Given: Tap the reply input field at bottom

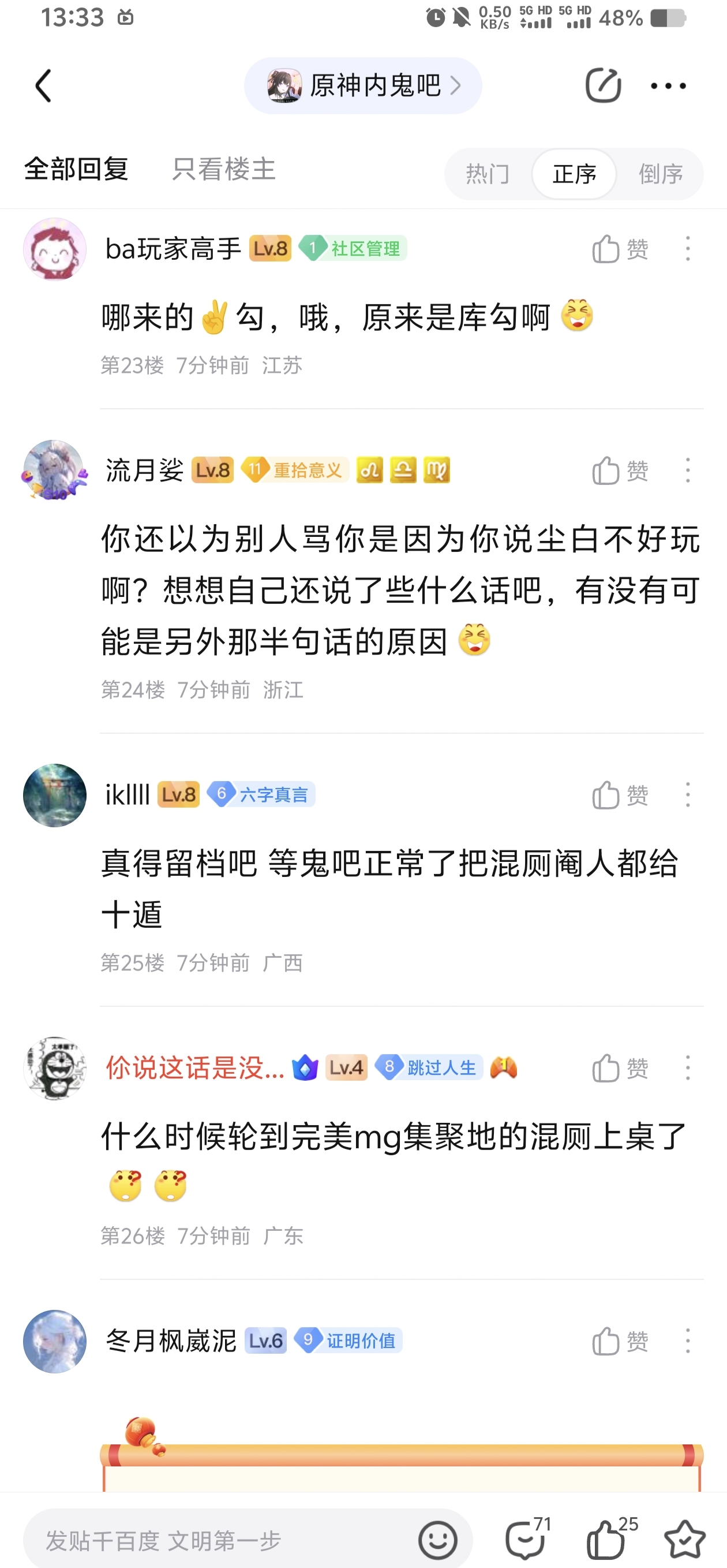Looking at the screenshot, I should (219, 1540).
